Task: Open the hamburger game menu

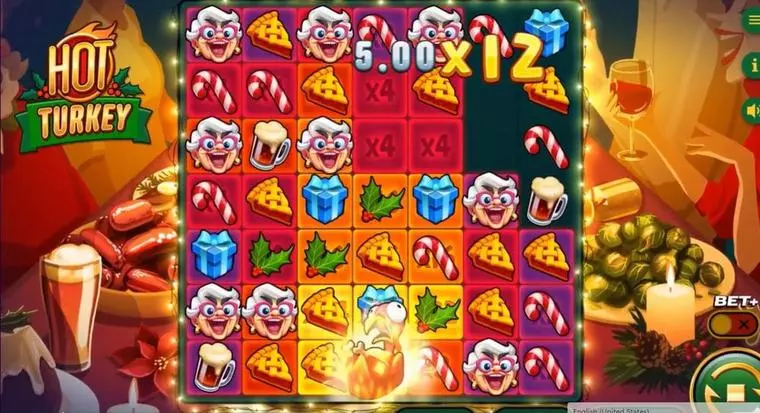Action: [x=751, y=17]
